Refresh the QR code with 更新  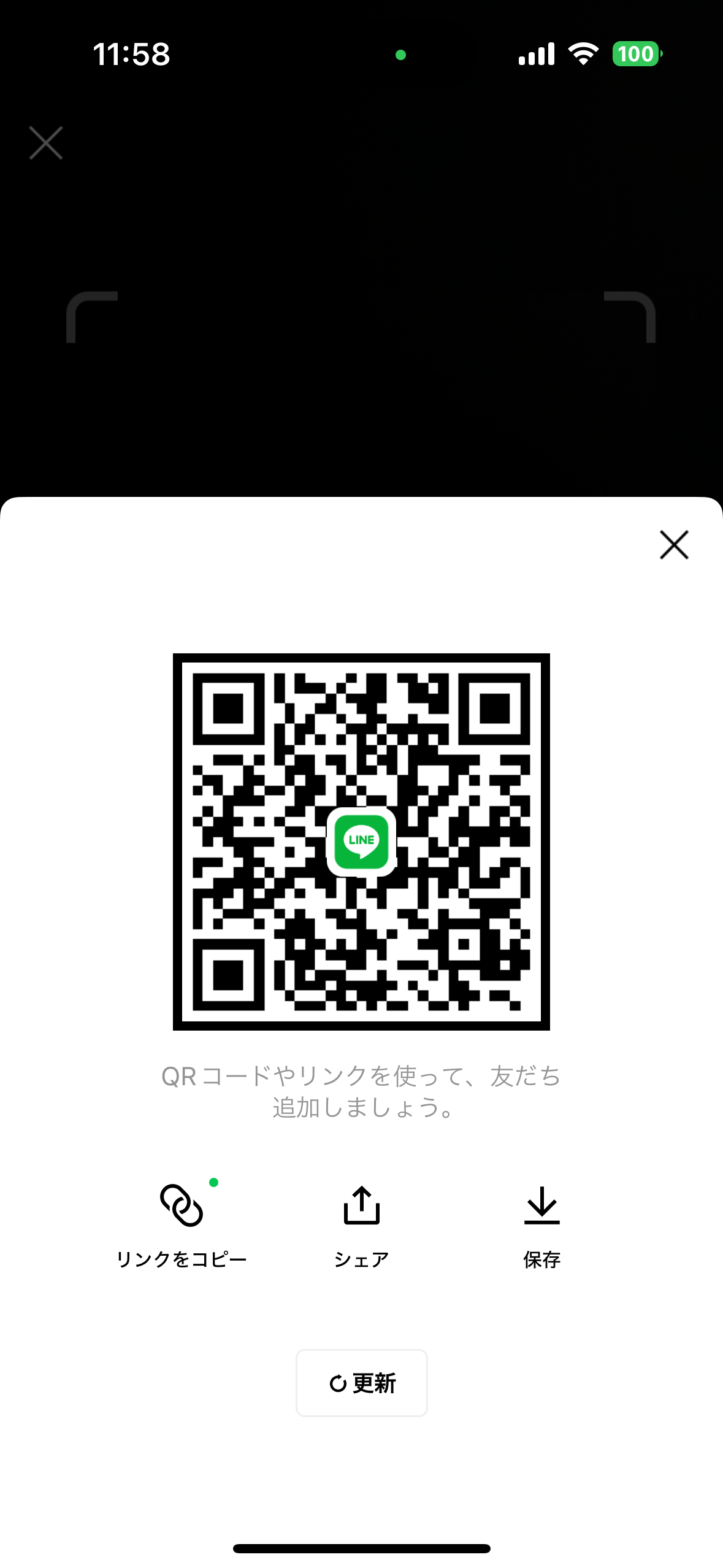(x=362, y=1383)
